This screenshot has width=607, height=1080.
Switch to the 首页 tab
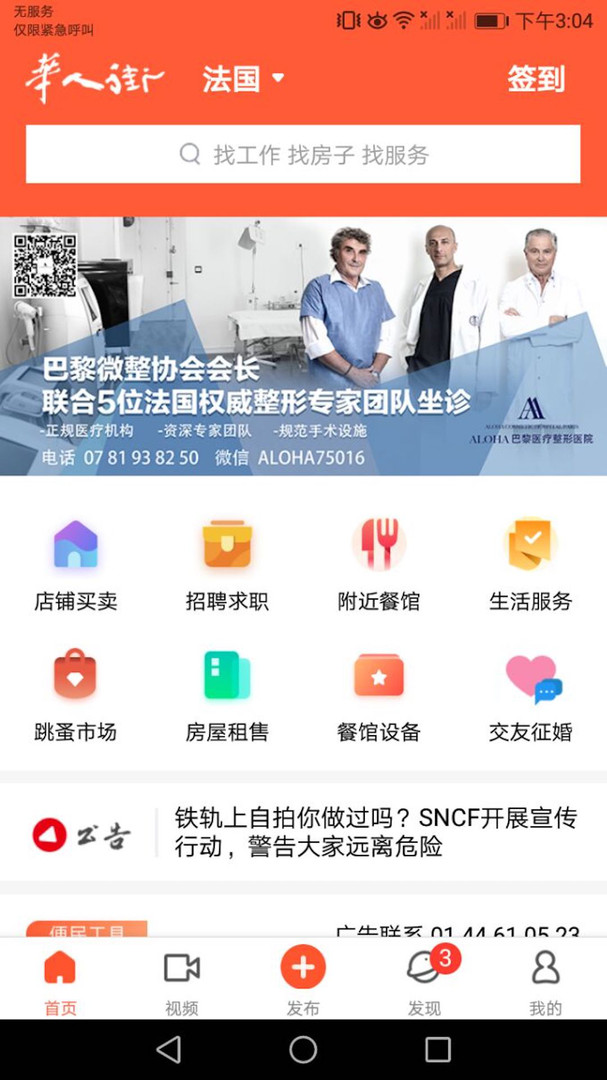pyautogui.click(x=60, y=981)
